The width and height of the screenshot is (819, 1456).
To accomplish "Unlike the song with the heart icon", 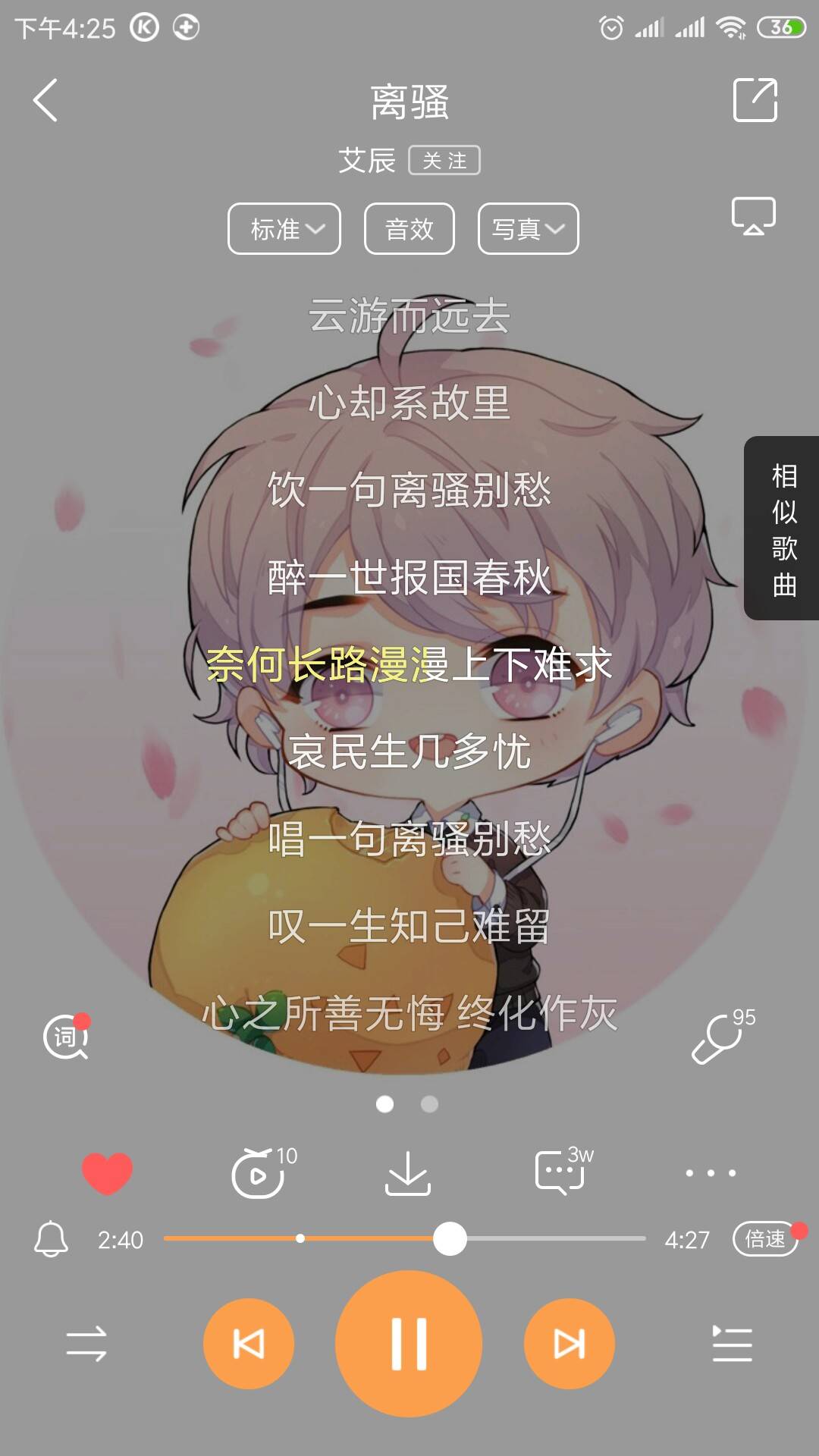I will click(107, 1173).
